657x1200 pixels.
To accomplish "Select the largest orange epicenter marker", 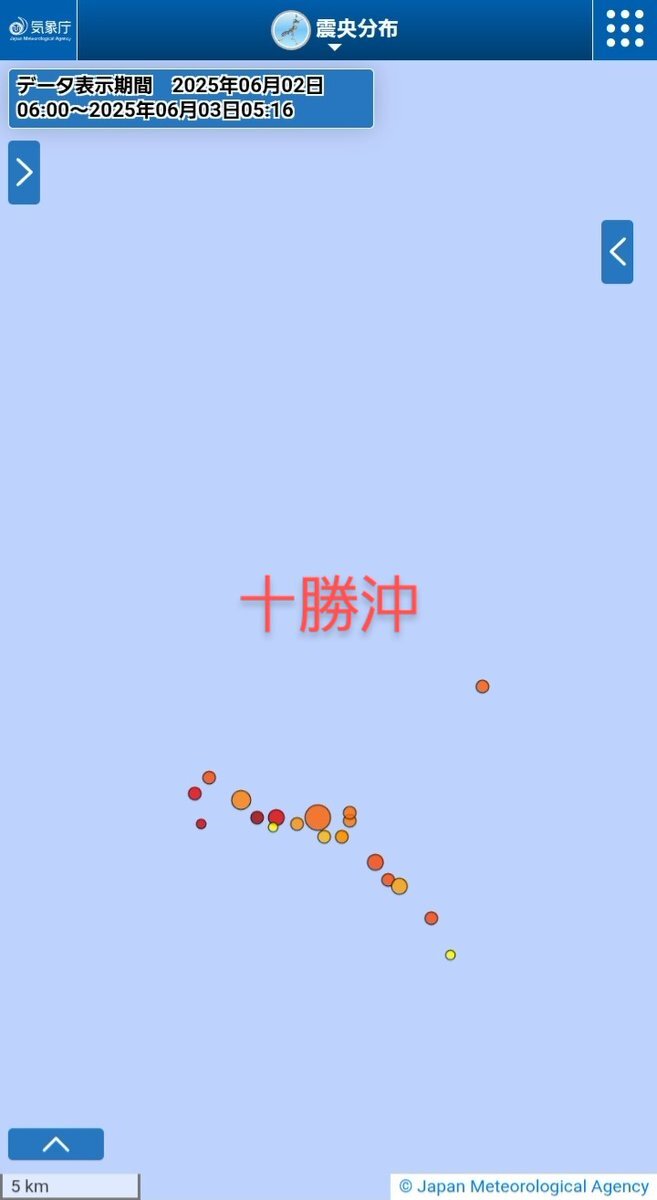I will (318, 817).
